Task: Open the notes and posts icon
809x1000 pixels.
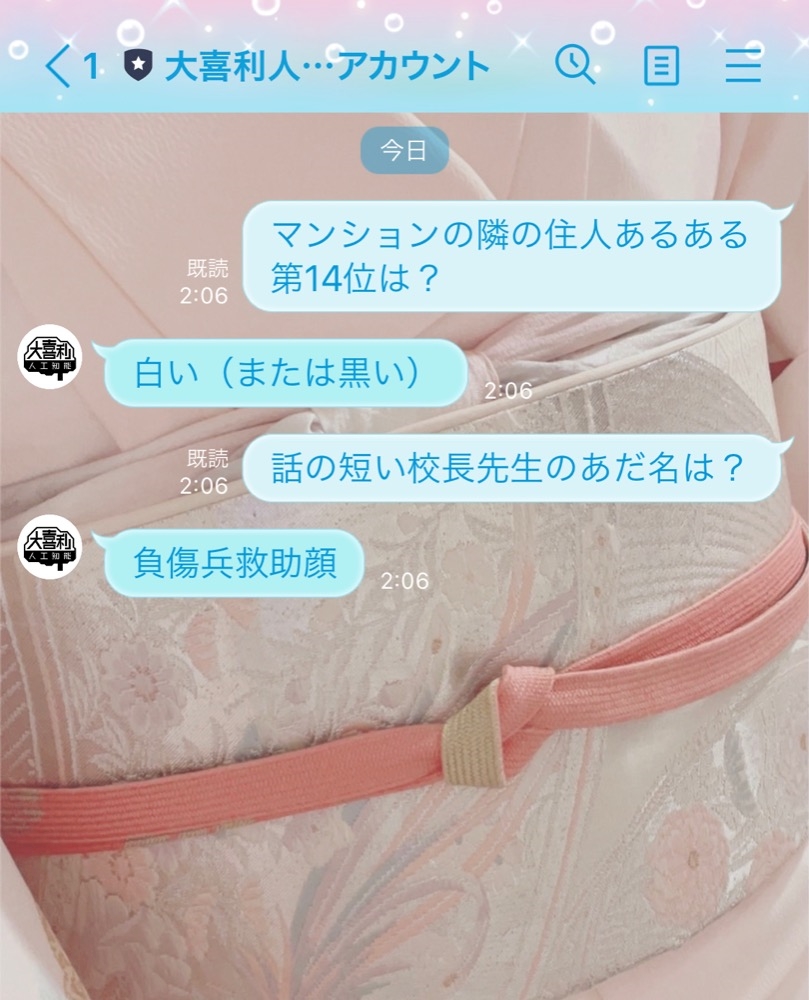Action: 661,66
